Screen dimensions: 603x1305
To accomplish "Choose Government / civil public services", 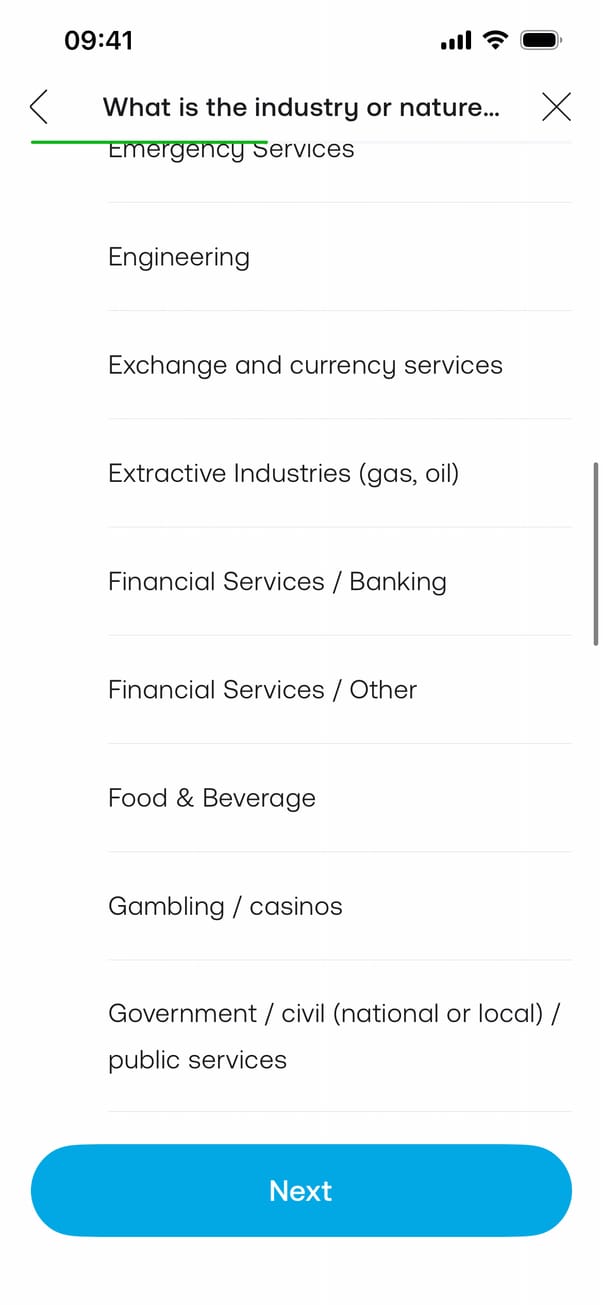I will (333, 1036).
